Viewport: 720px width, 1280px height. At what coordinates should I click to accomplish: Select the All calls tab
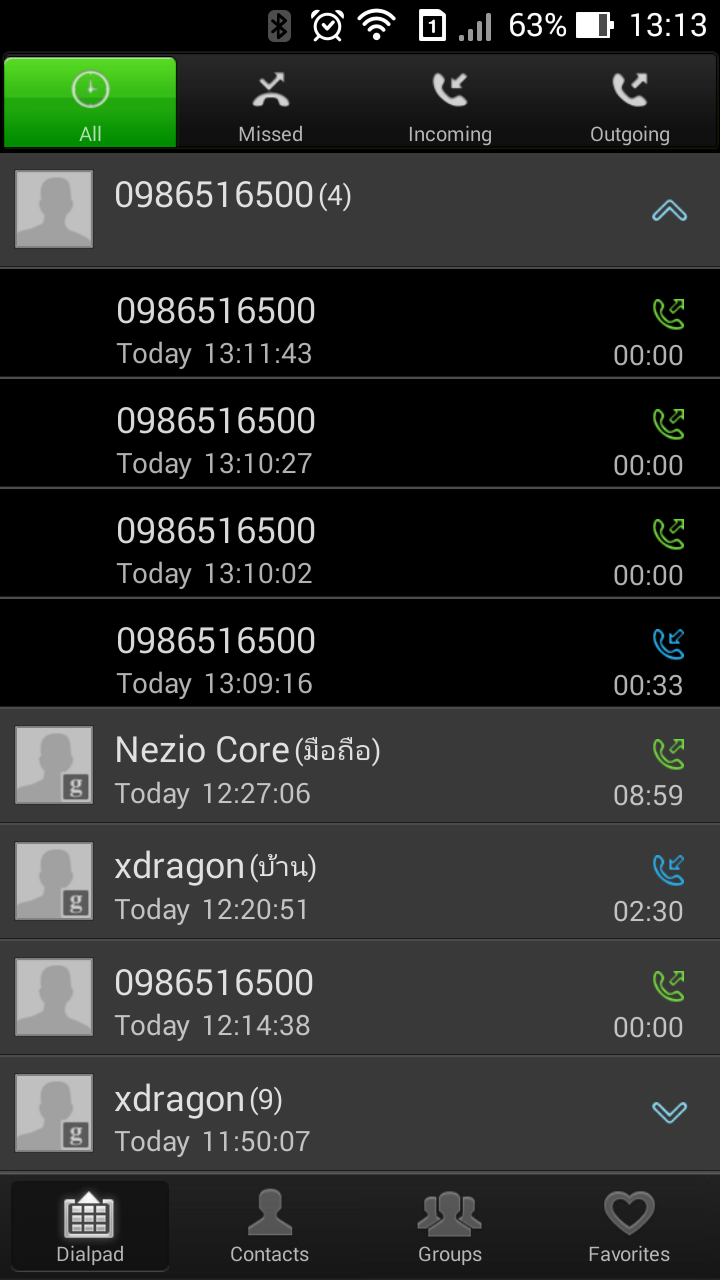[x=90, y=105]
